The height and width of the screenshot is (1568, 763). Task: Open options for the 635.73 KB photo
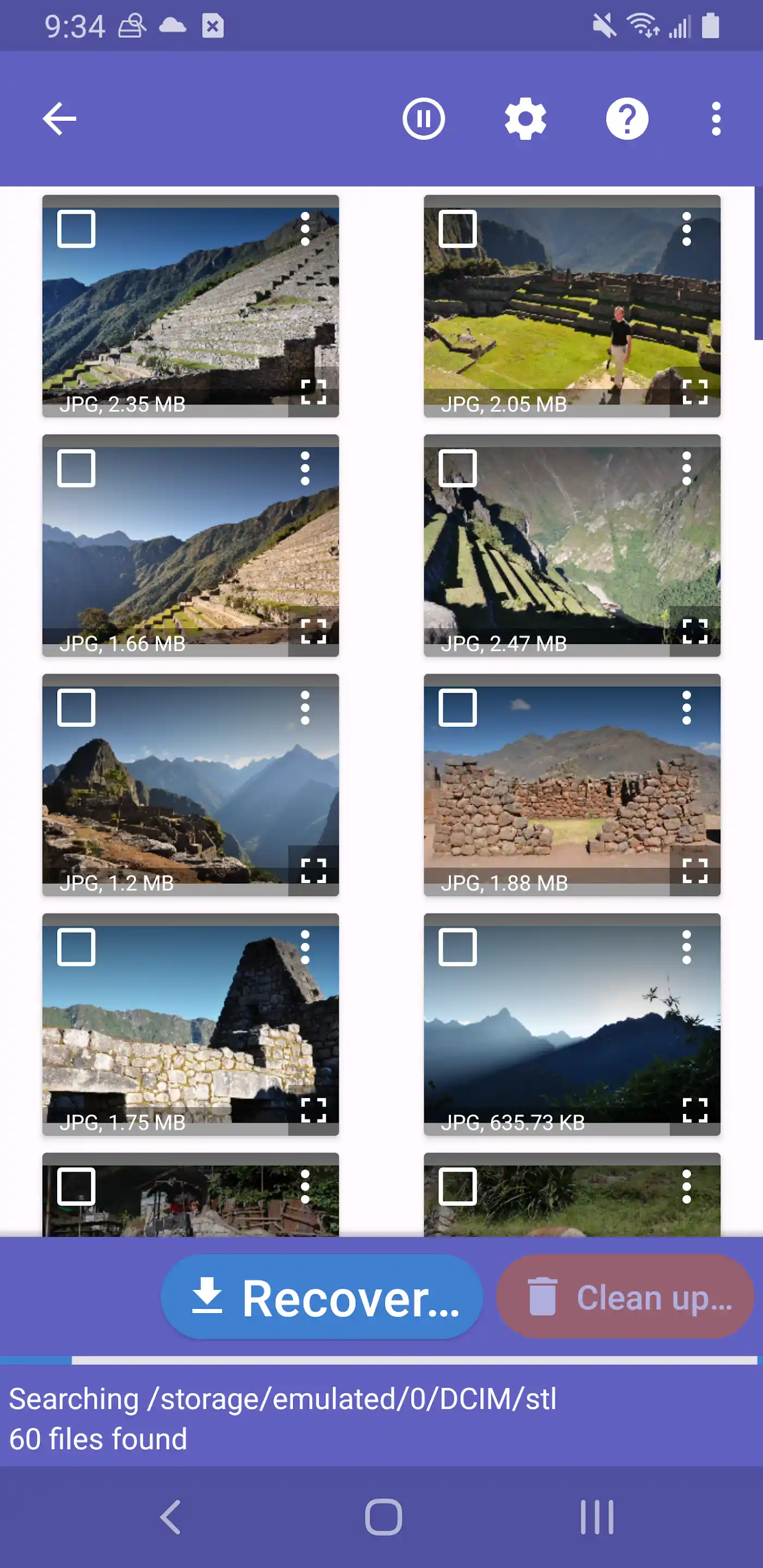(x=686, y=947)
